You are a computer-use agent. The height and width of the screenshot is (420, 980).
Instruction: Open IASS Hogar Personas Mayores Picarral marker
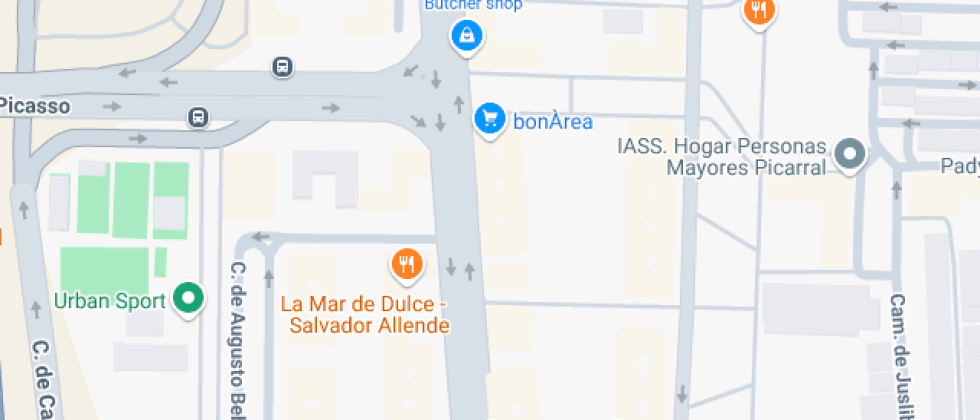[x=851, y=155]
